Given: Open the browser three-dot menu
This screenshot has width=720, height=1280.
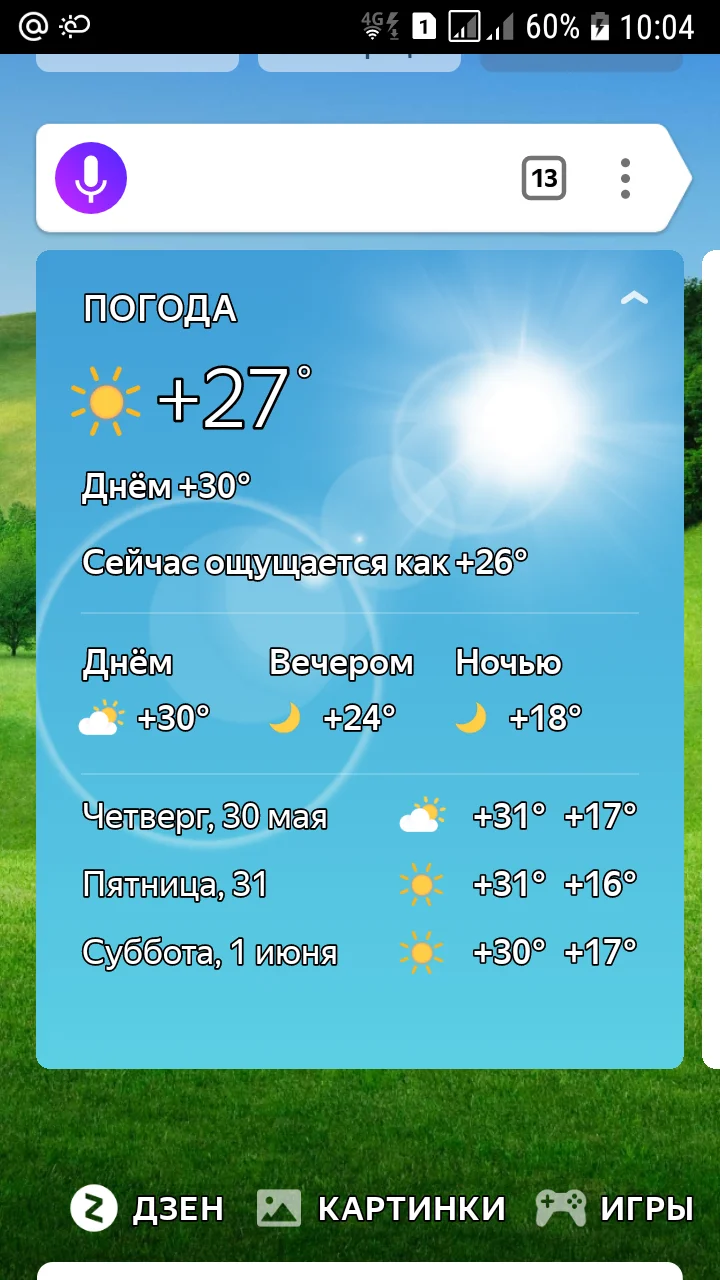Looking at the screenshot, I should click(x=625, y=178).
